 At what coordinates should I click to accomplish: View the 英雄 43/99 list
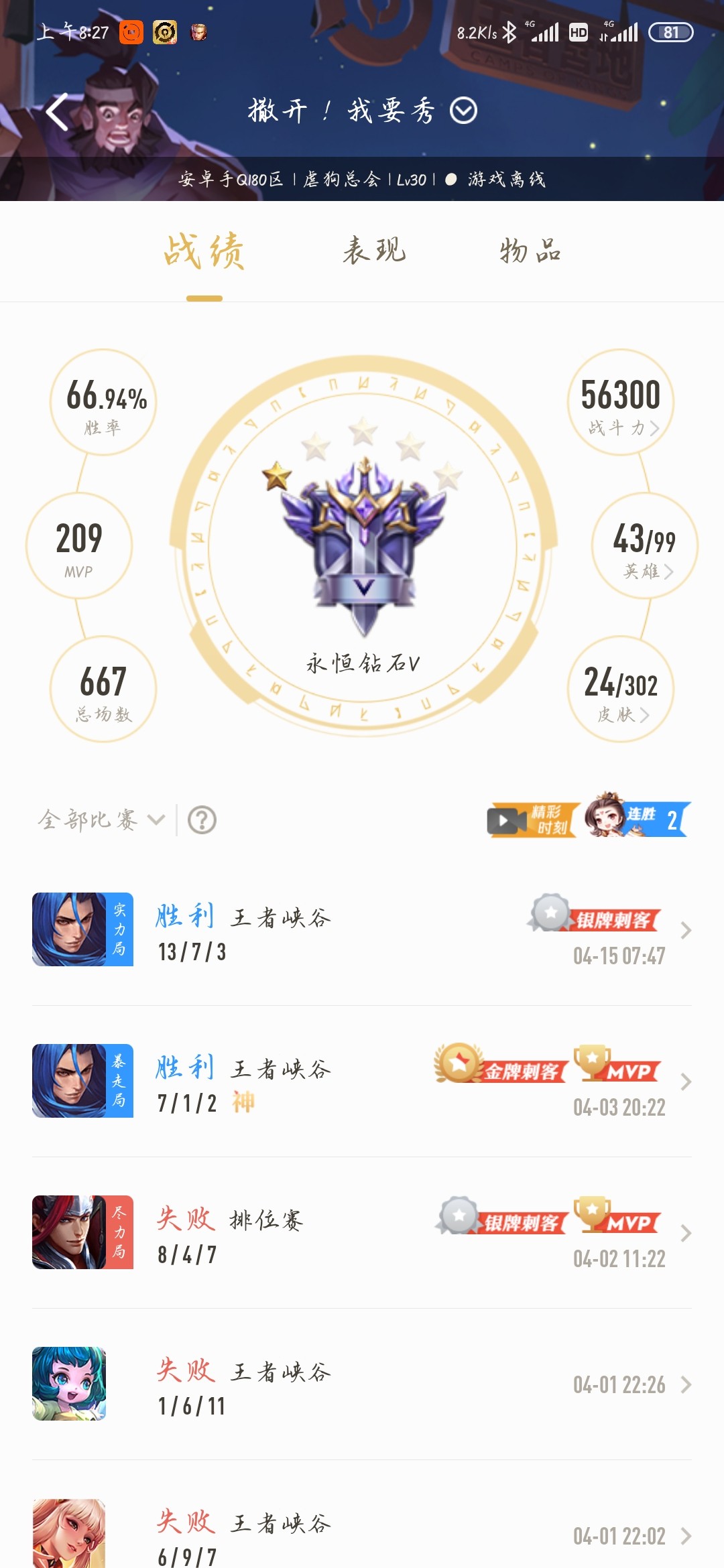pyautogui.click(x=644, y=546)
